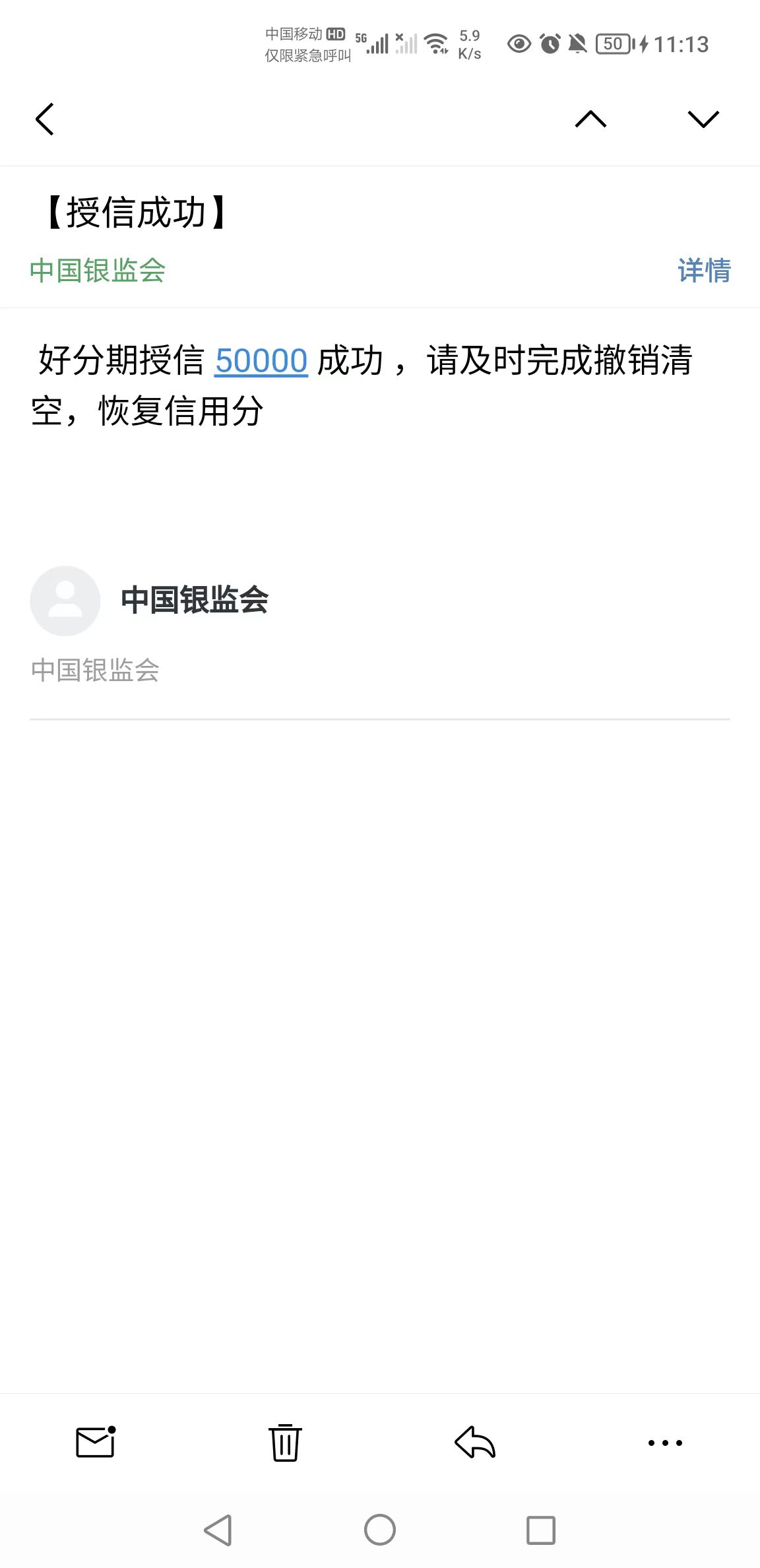Go back to the inbox list

[x=45, y=119]
